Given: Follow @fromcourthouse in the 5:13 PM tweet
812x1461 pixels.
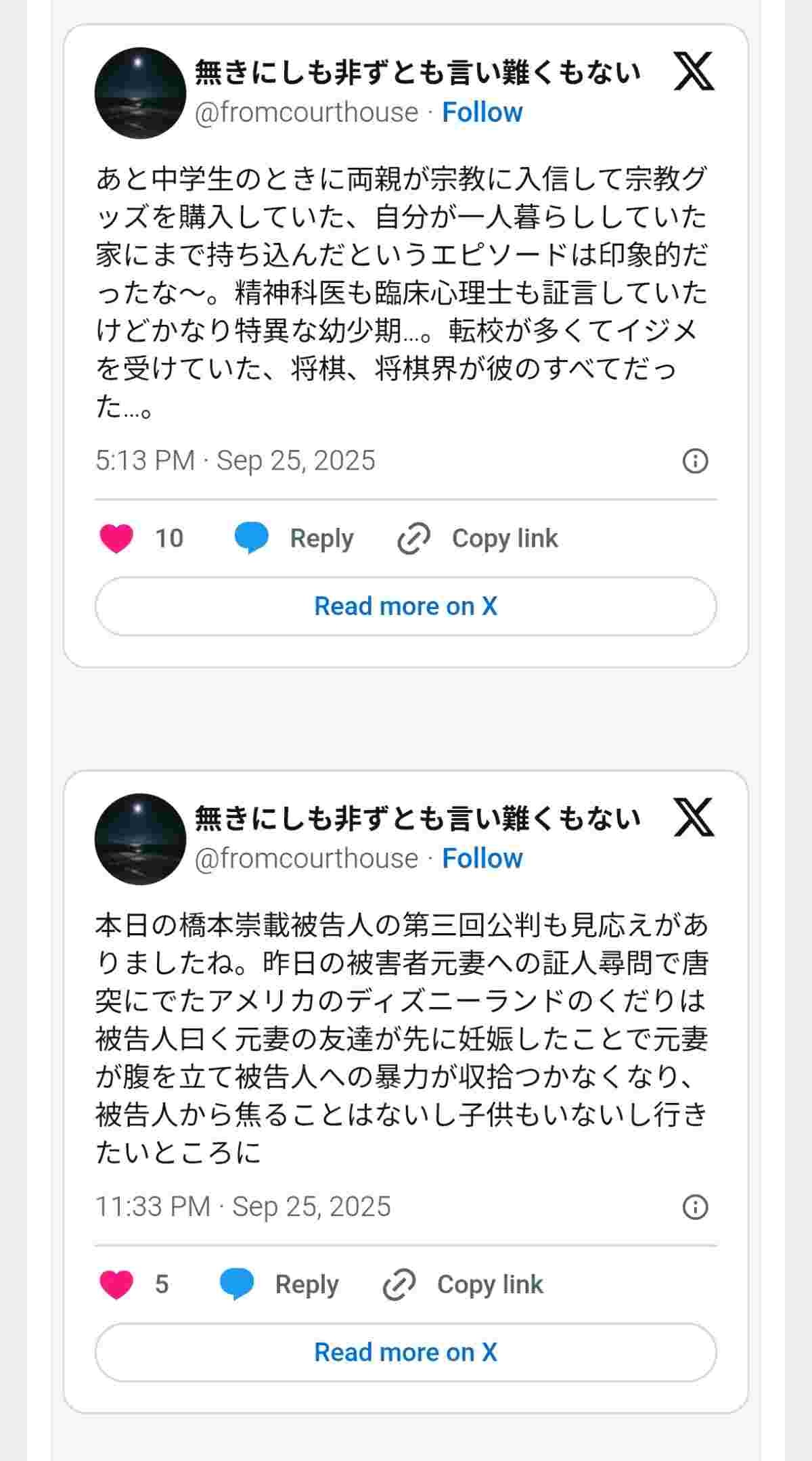Looking at the screenshot, I should [482, 112].
